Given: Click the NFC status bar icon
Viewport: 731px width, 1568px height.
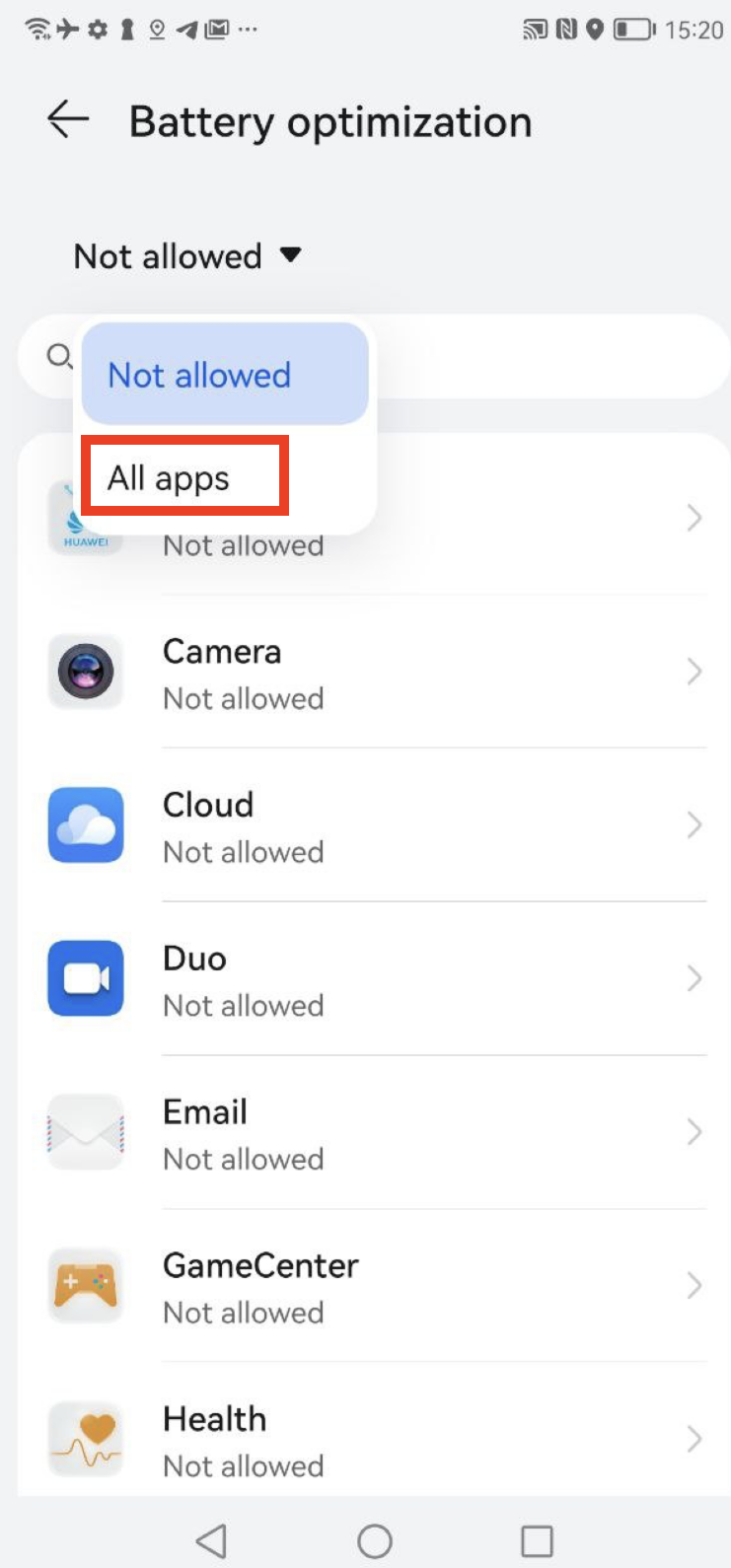Looking at the screenshot, I should [x=564, y=30].
